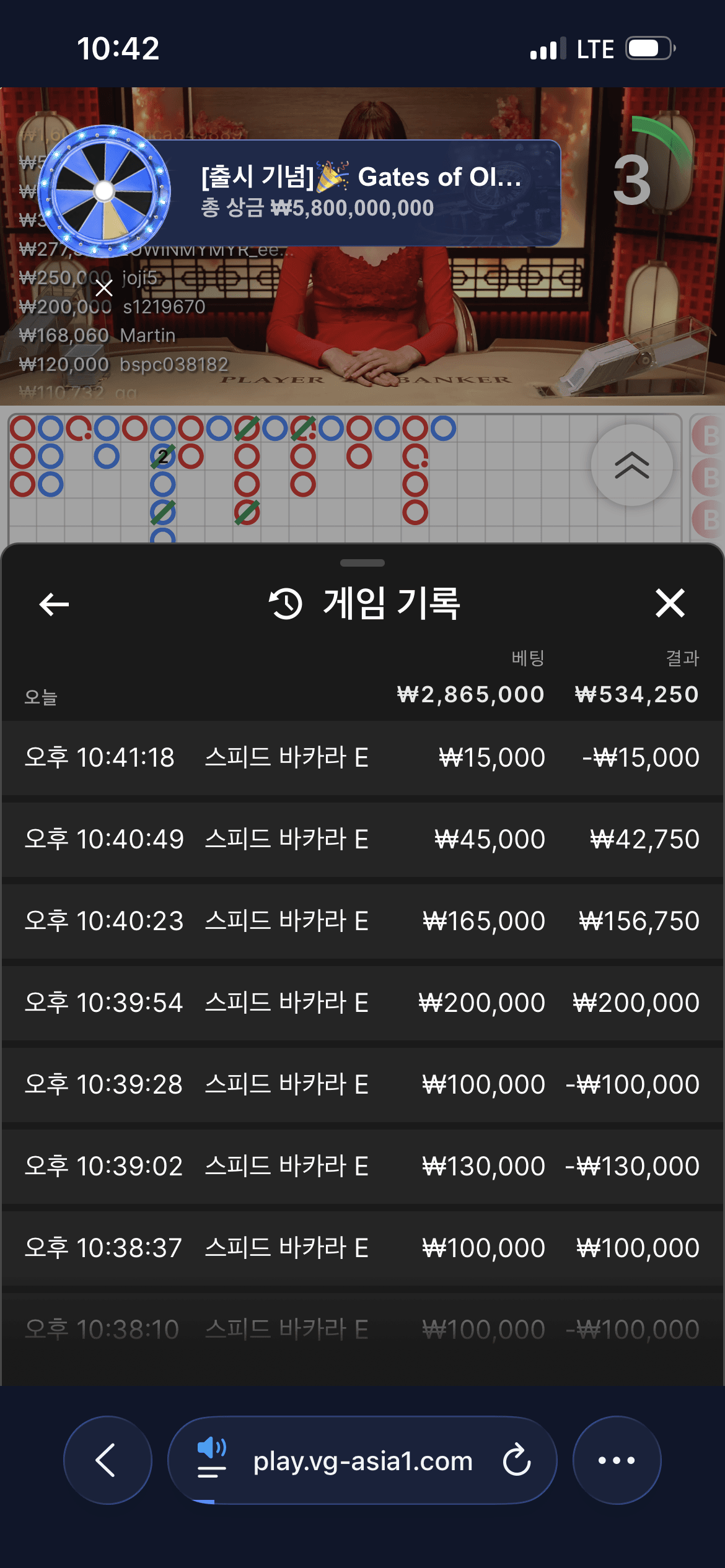Tap the browser back button
The width and height of the screenshot is (725, 1568).
point(108,1460)
